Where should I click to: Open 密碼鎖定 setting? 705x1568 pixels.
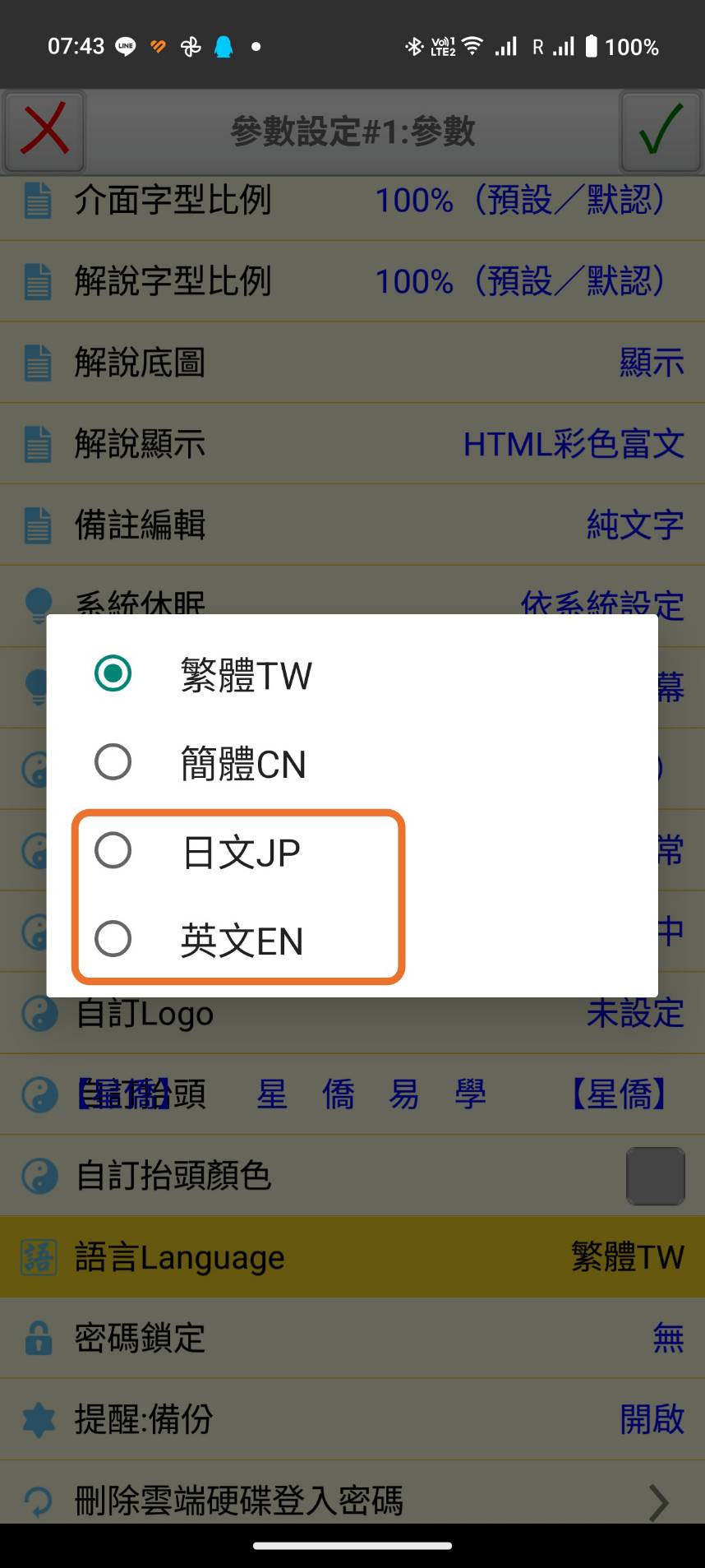[352, 1339]
